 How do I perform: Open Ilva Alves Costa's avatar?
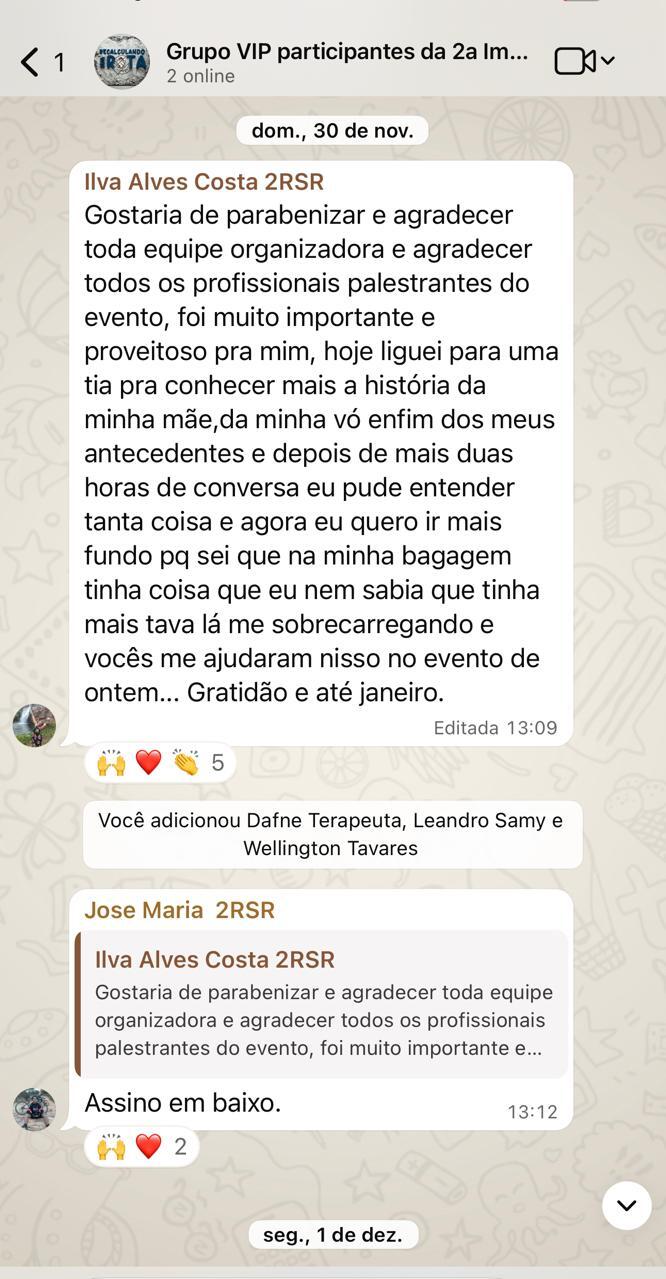pyautogui.click(x=34, y=724)
